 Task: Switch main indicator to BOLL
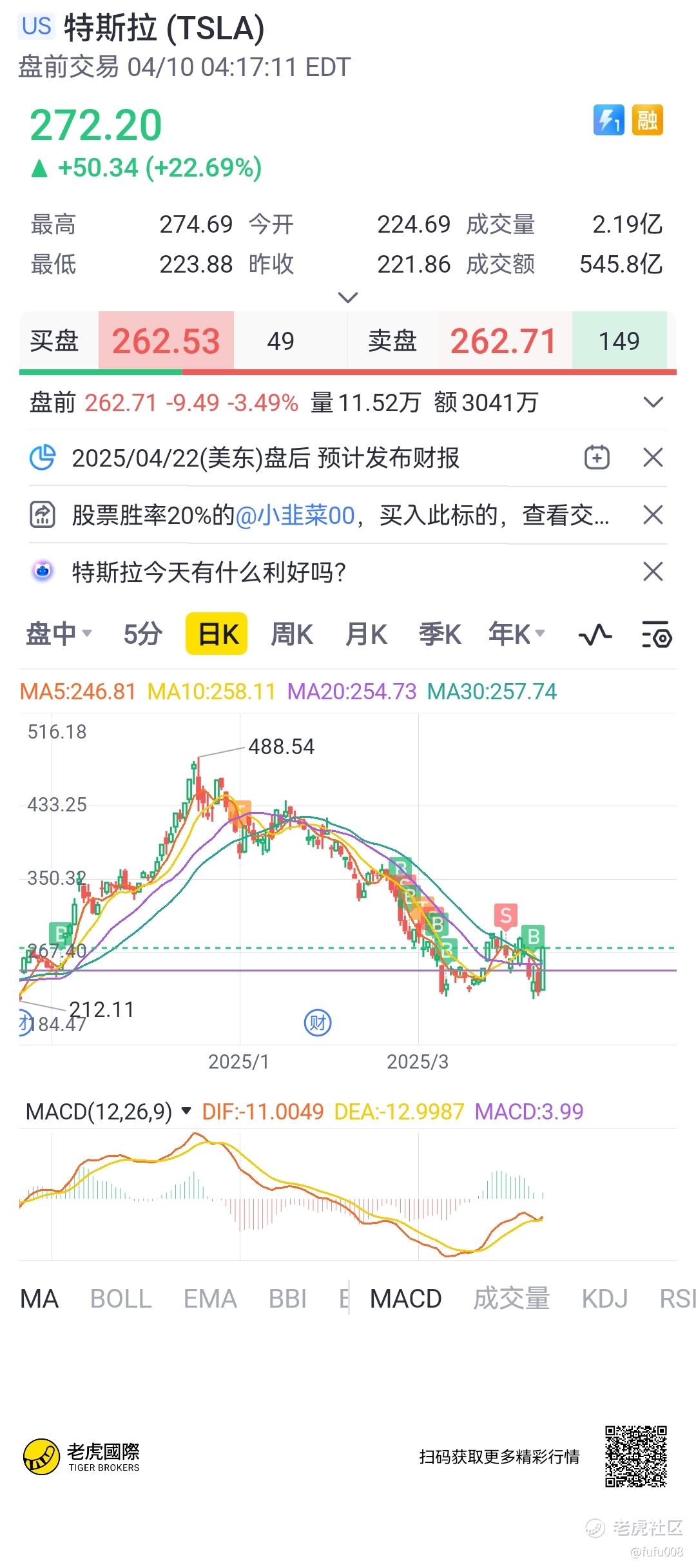click(121, 1299)
